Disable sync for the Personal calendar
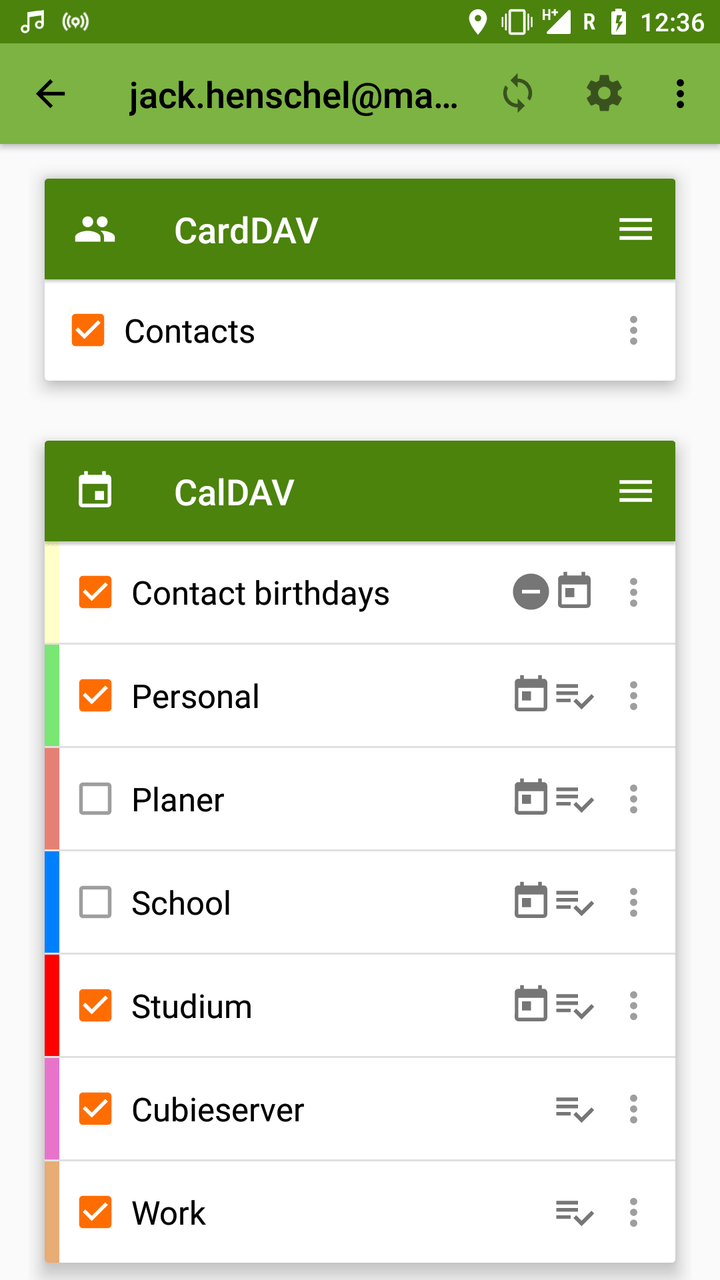This screenshot has height=1280, width=720. tap(95, 696)
